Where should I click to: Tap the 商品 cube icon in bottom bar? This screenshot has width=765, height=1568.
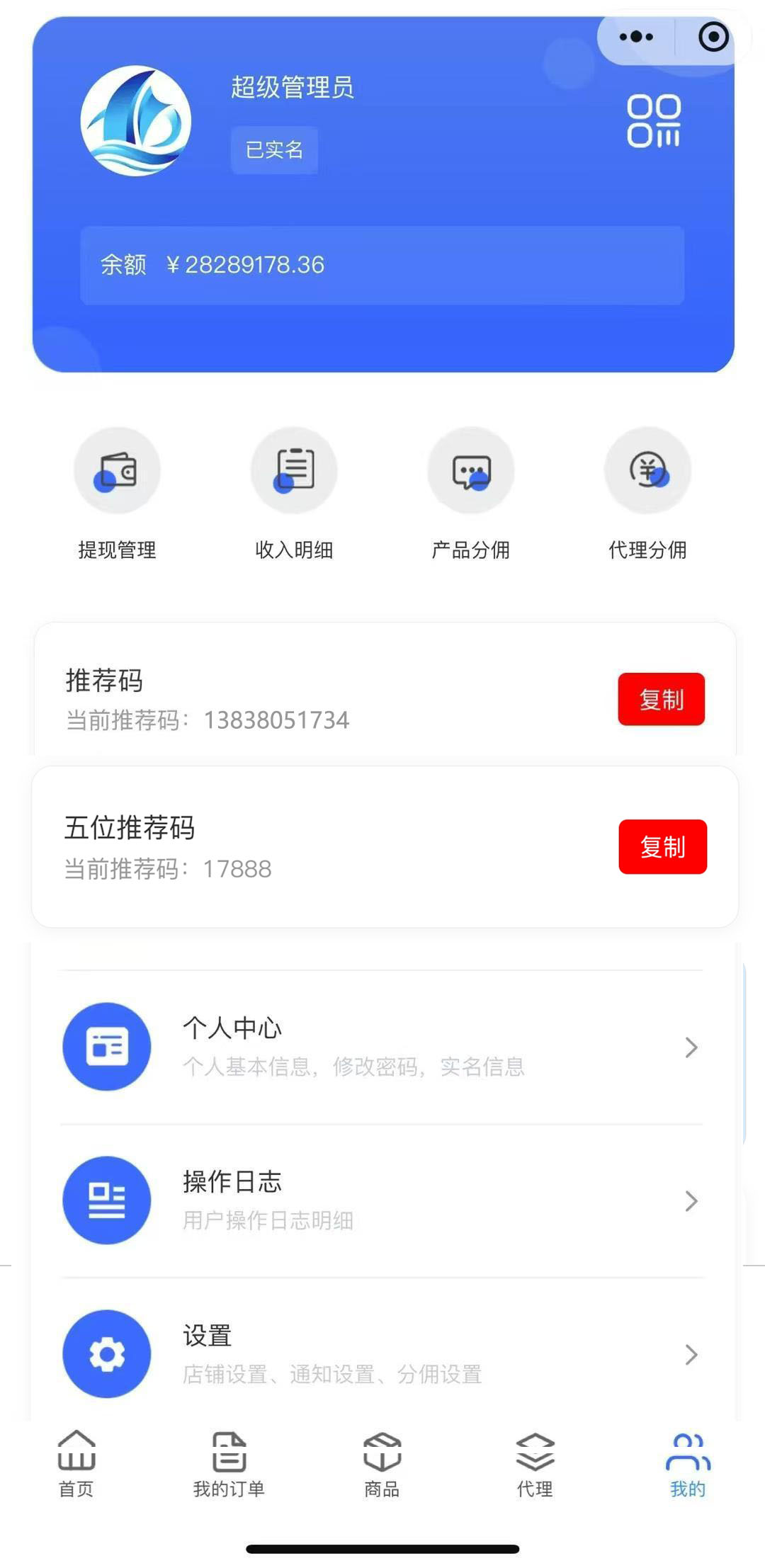click(382, 1458)
